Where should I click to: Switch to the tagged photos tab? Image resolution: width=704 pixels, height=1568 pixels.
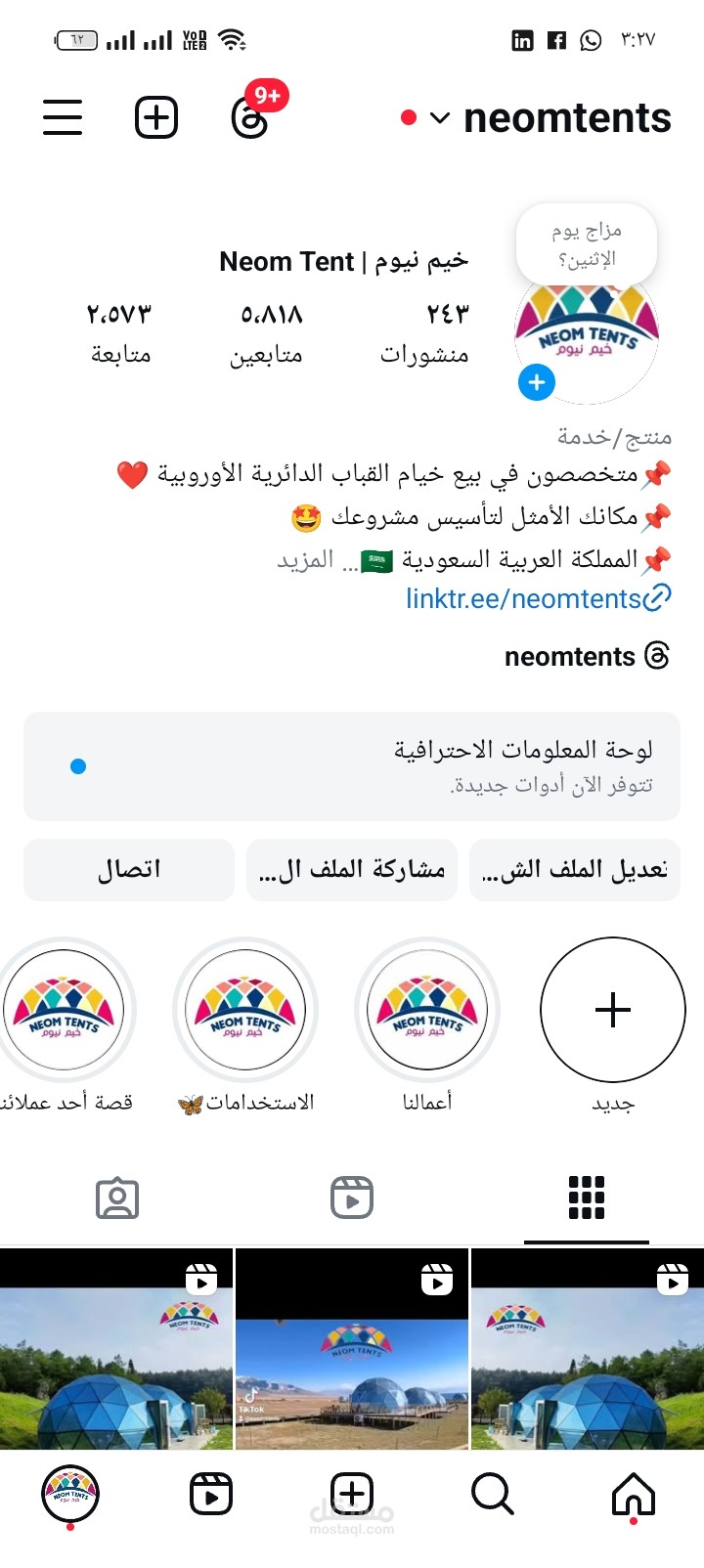click(x=117, y=1198)
